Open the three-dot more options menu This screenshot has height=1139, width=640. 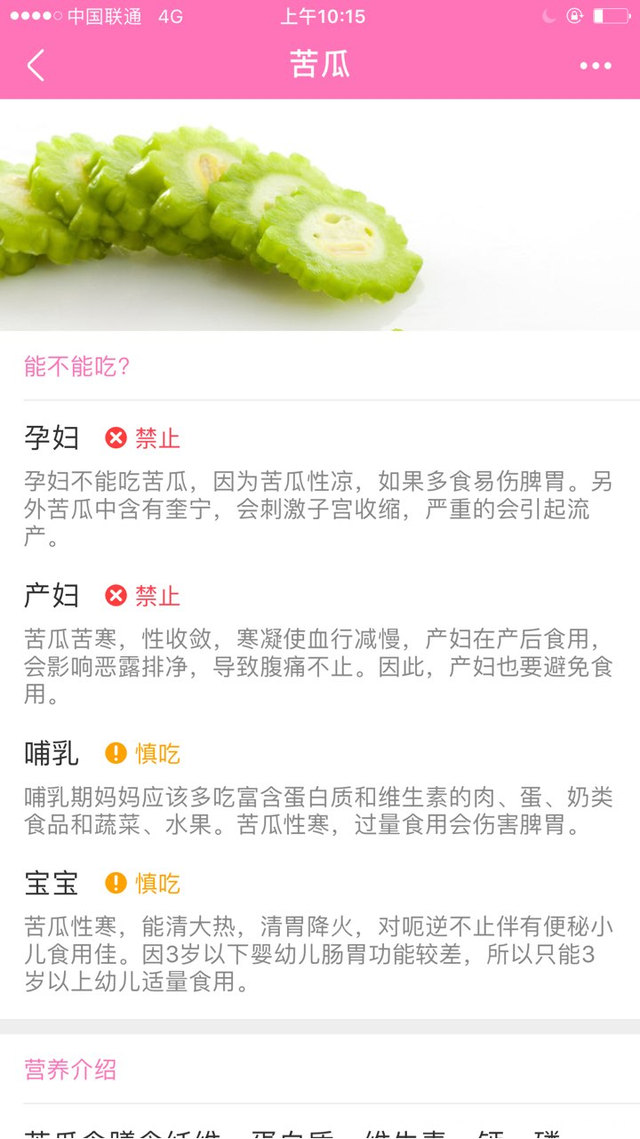[x=595, y=66]
